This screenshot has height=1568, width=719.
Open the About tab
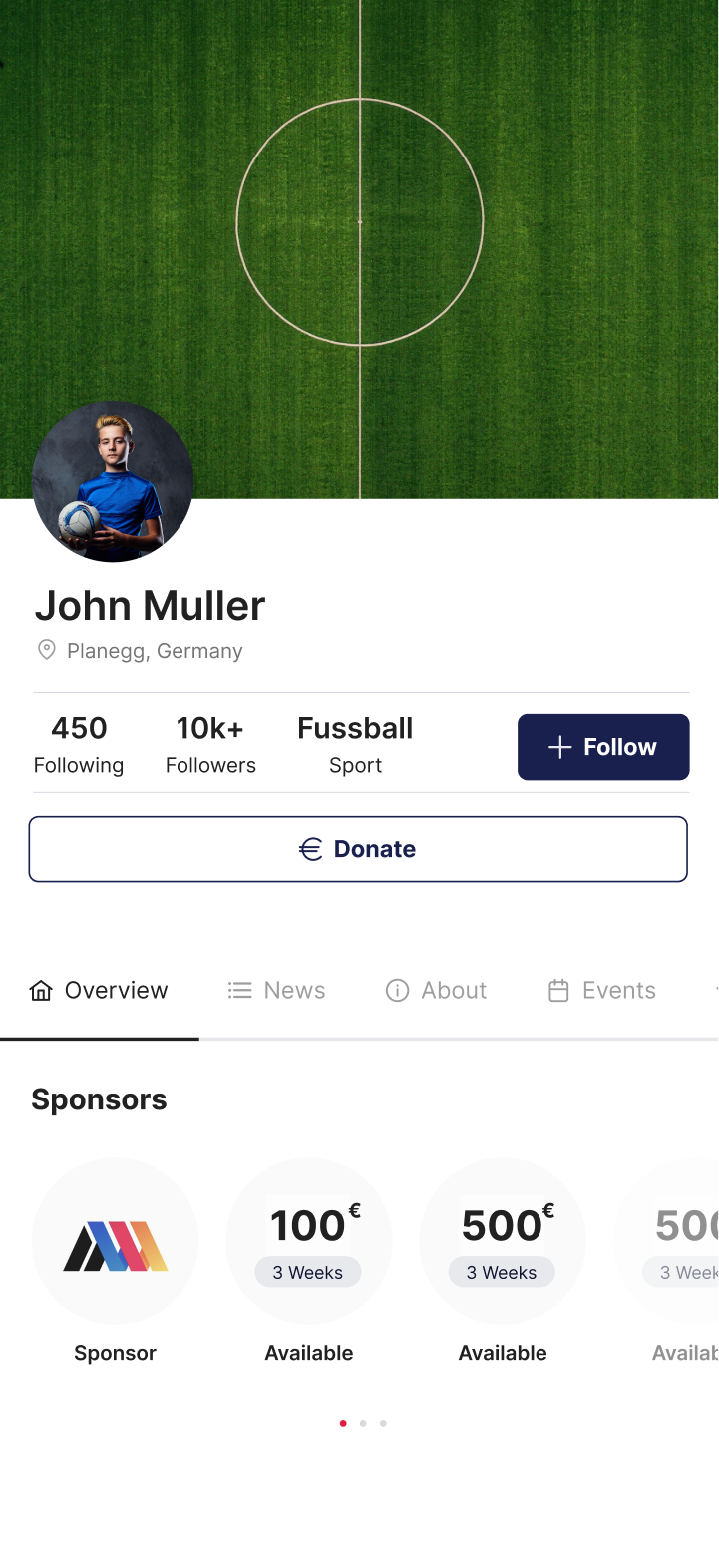(437, 990)
